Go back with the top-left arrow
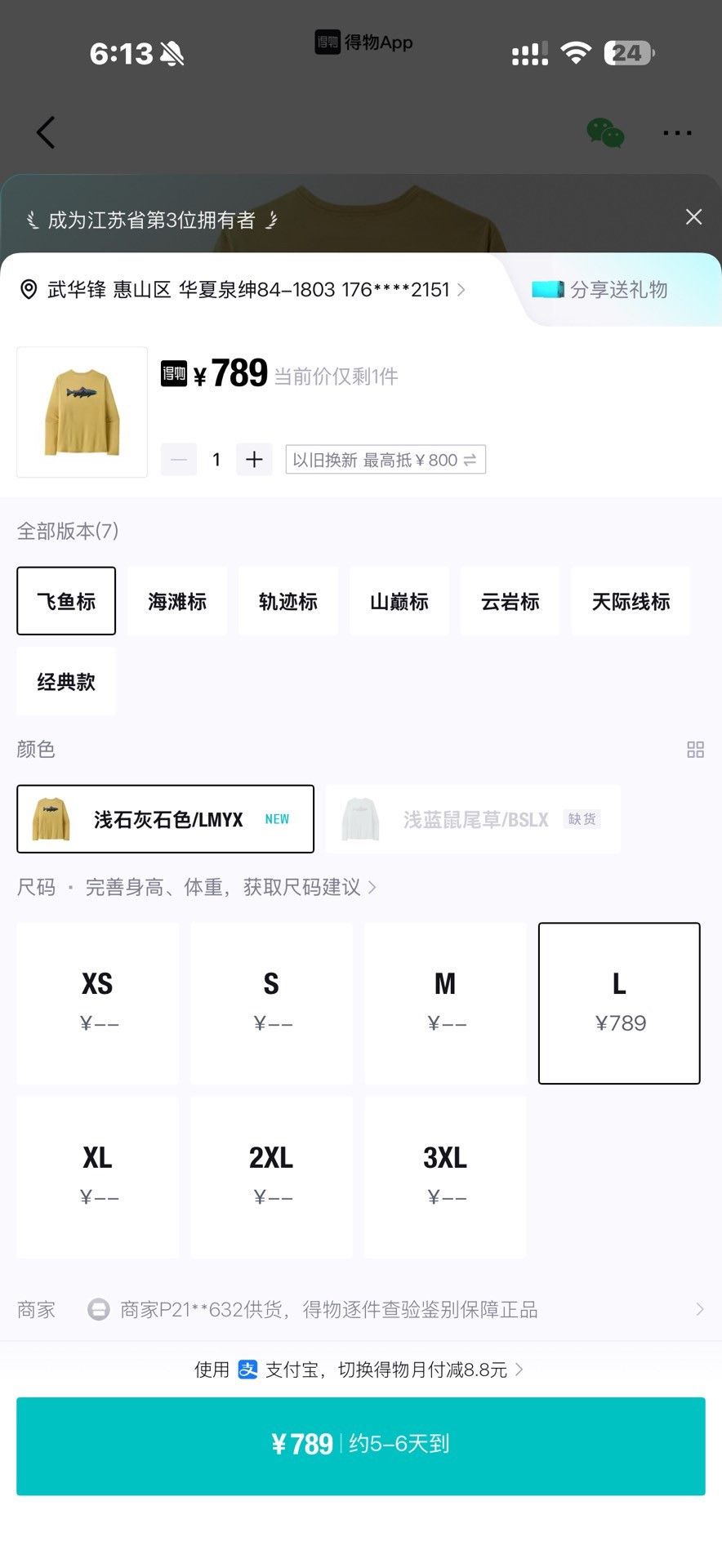This screenshot has height=1568, width=722. 46,132
